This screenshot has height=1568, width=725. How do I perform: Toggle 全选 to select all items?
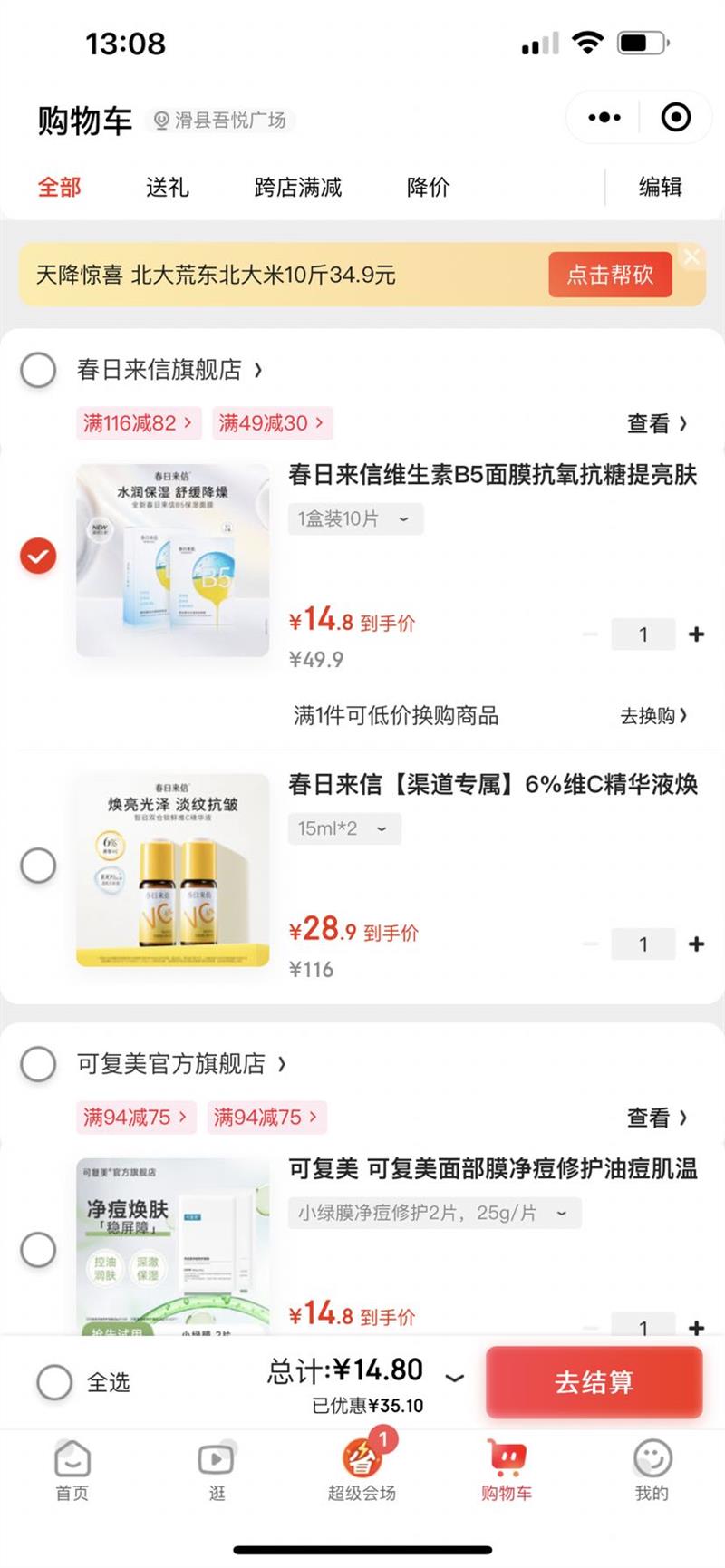coord(54,1382)
